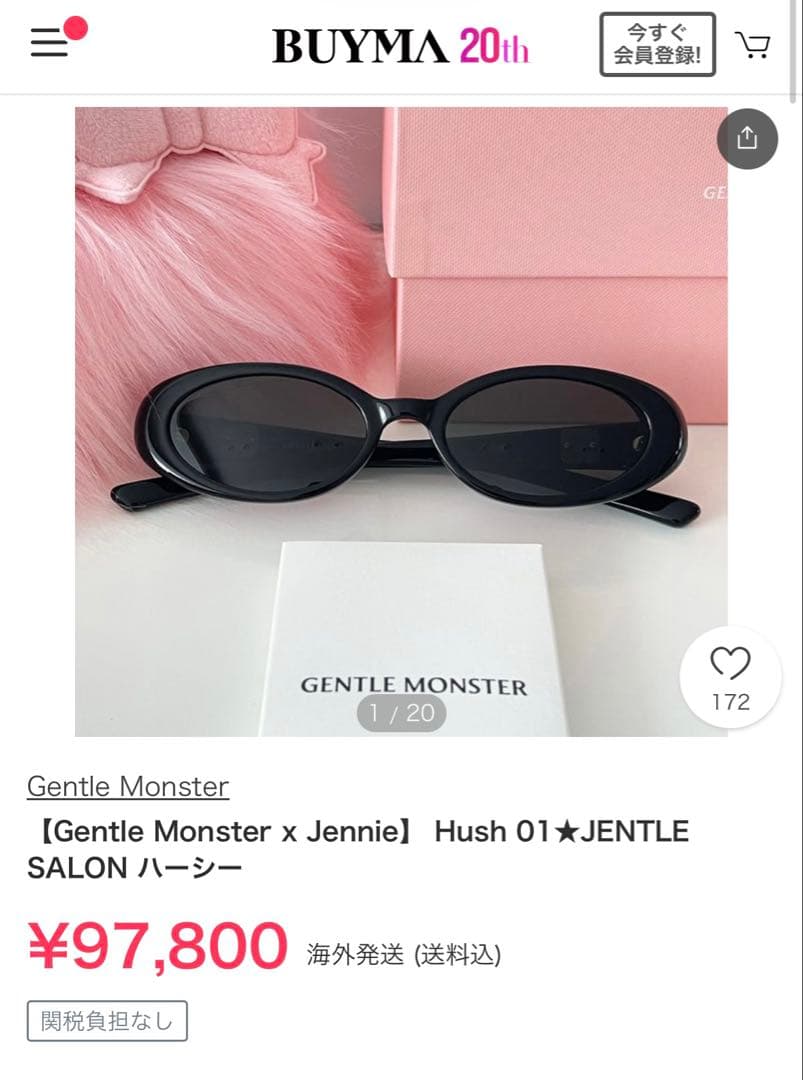
Task: Open the shopping cart
Action: click(752, 45)
